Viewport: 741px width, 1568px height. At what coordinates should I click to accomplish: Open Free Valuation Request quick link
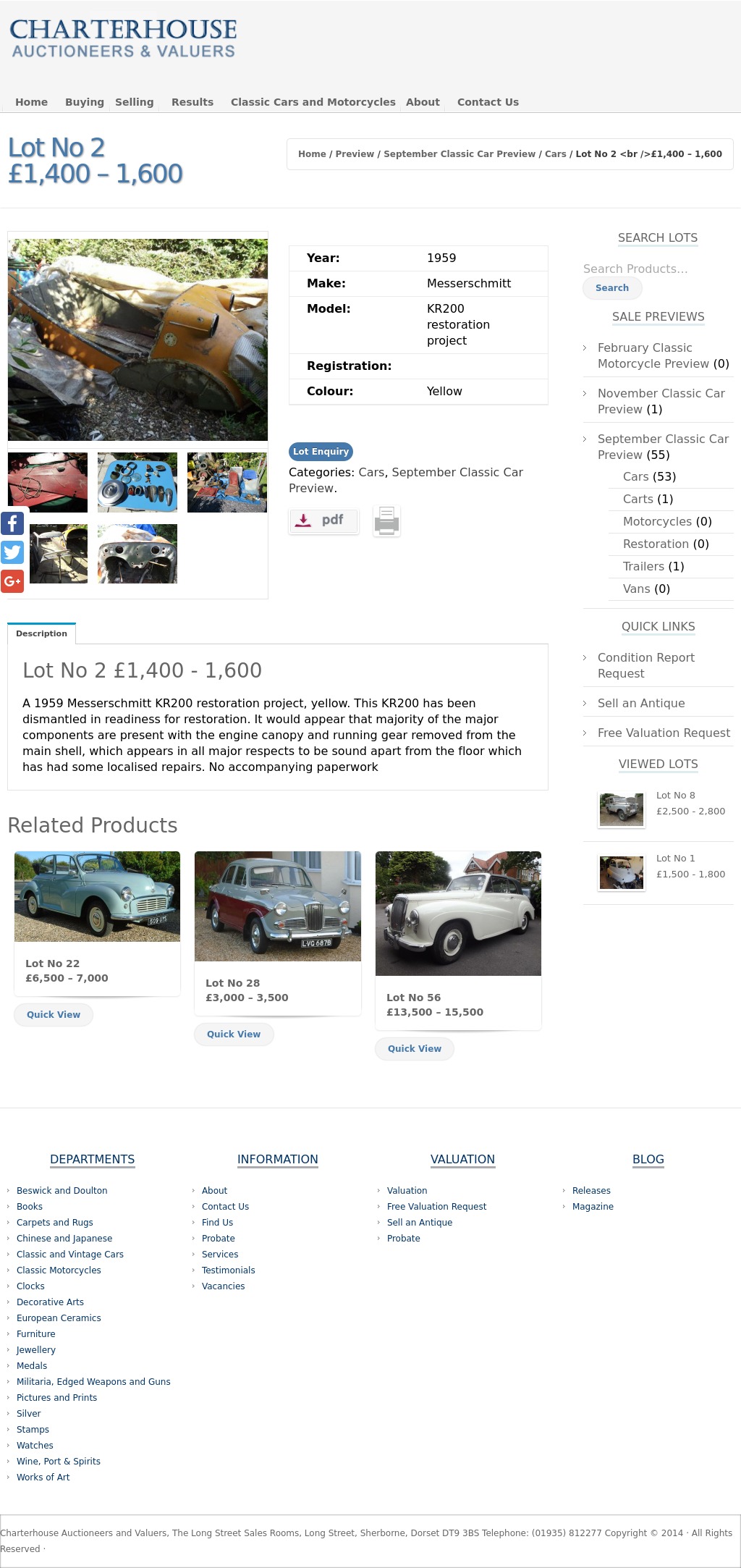tap(664, 733)
